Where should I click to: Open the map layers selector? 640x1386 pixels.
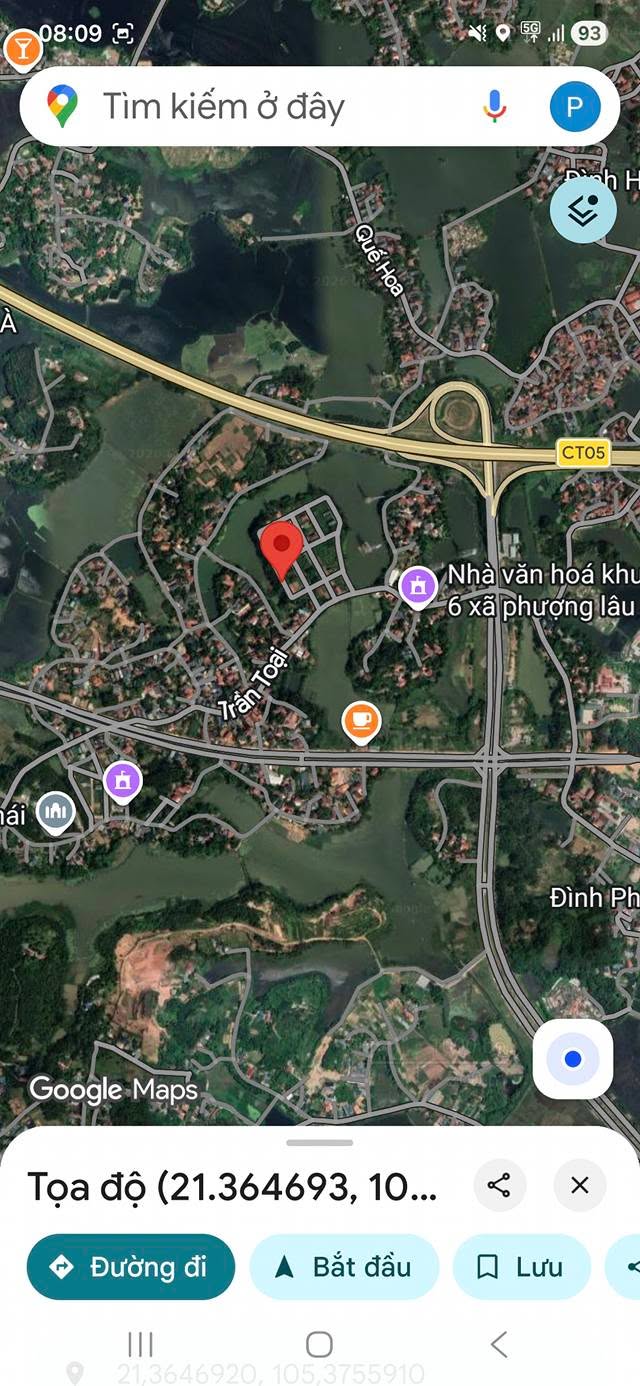583,210
